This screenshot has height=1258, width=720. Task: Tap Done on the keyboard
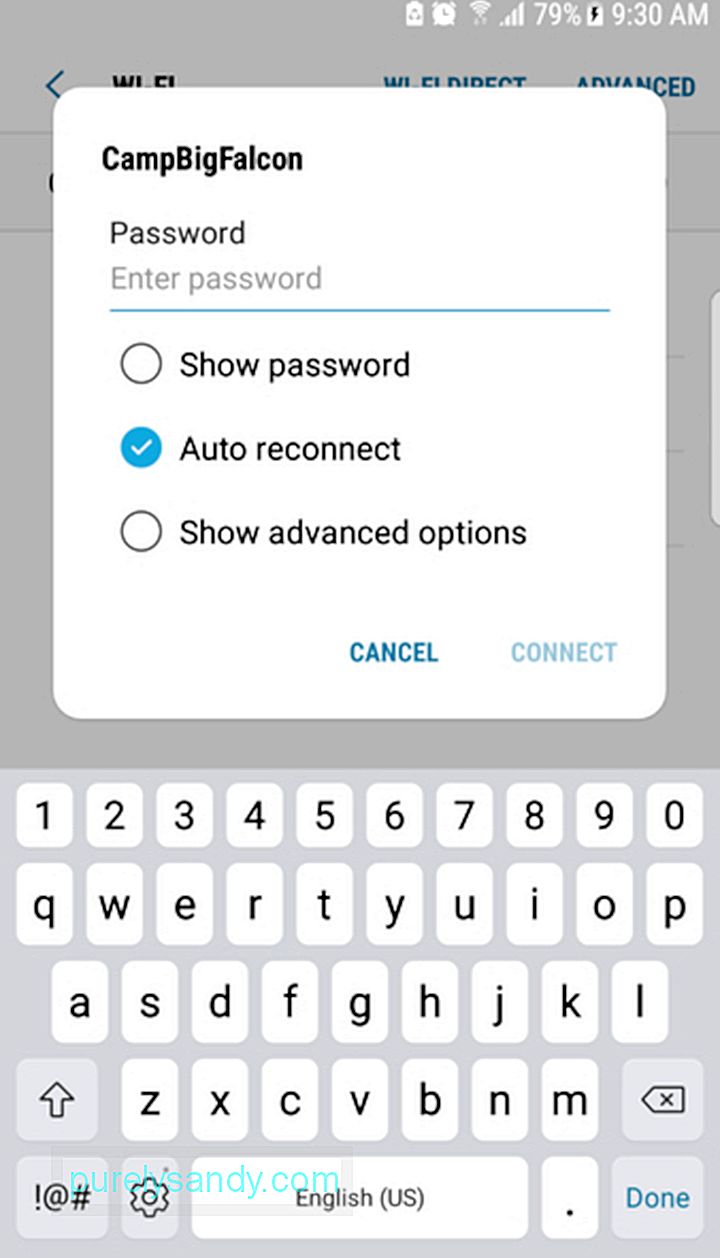tap(657, 1198)
